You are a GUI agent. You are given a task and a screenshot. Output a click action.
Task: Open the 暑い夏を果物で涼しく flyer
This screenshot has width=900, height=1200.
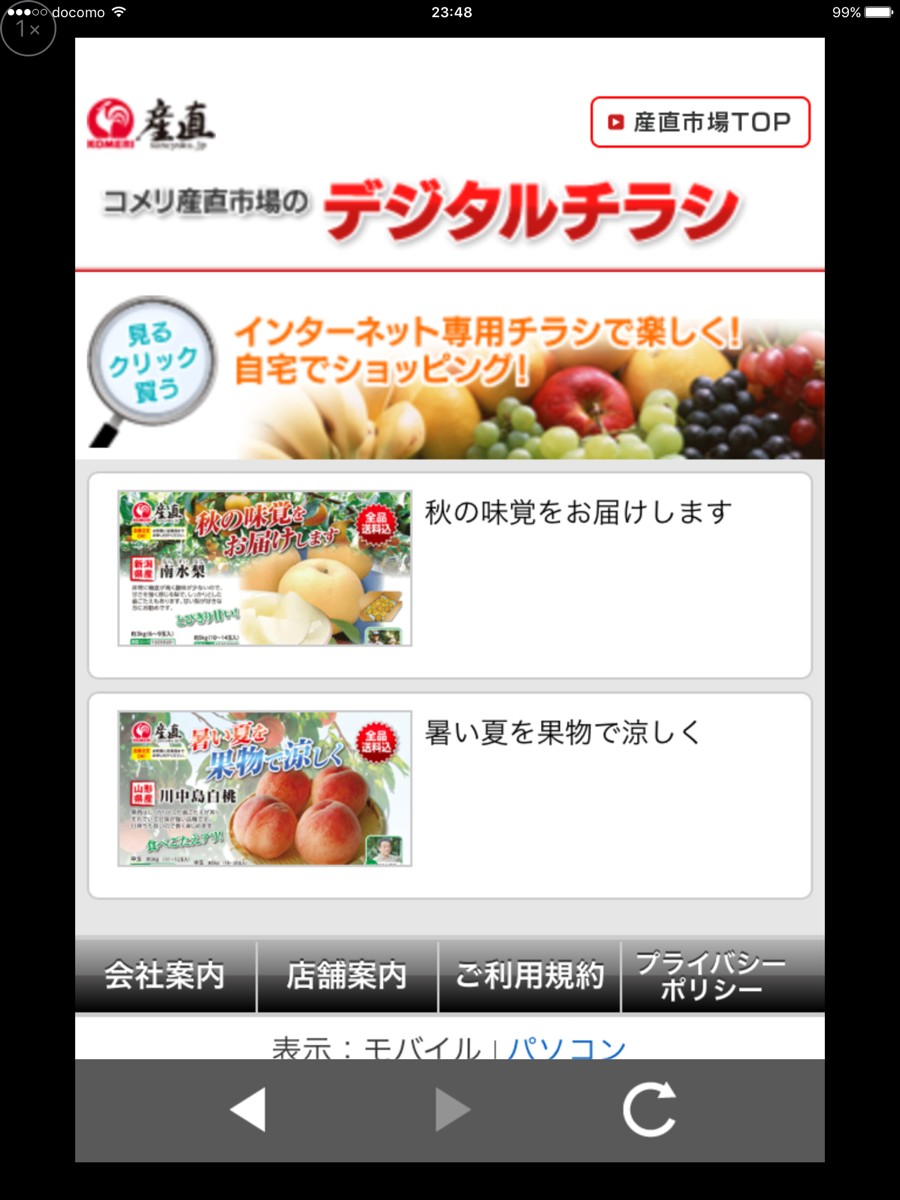click(450, 795)
